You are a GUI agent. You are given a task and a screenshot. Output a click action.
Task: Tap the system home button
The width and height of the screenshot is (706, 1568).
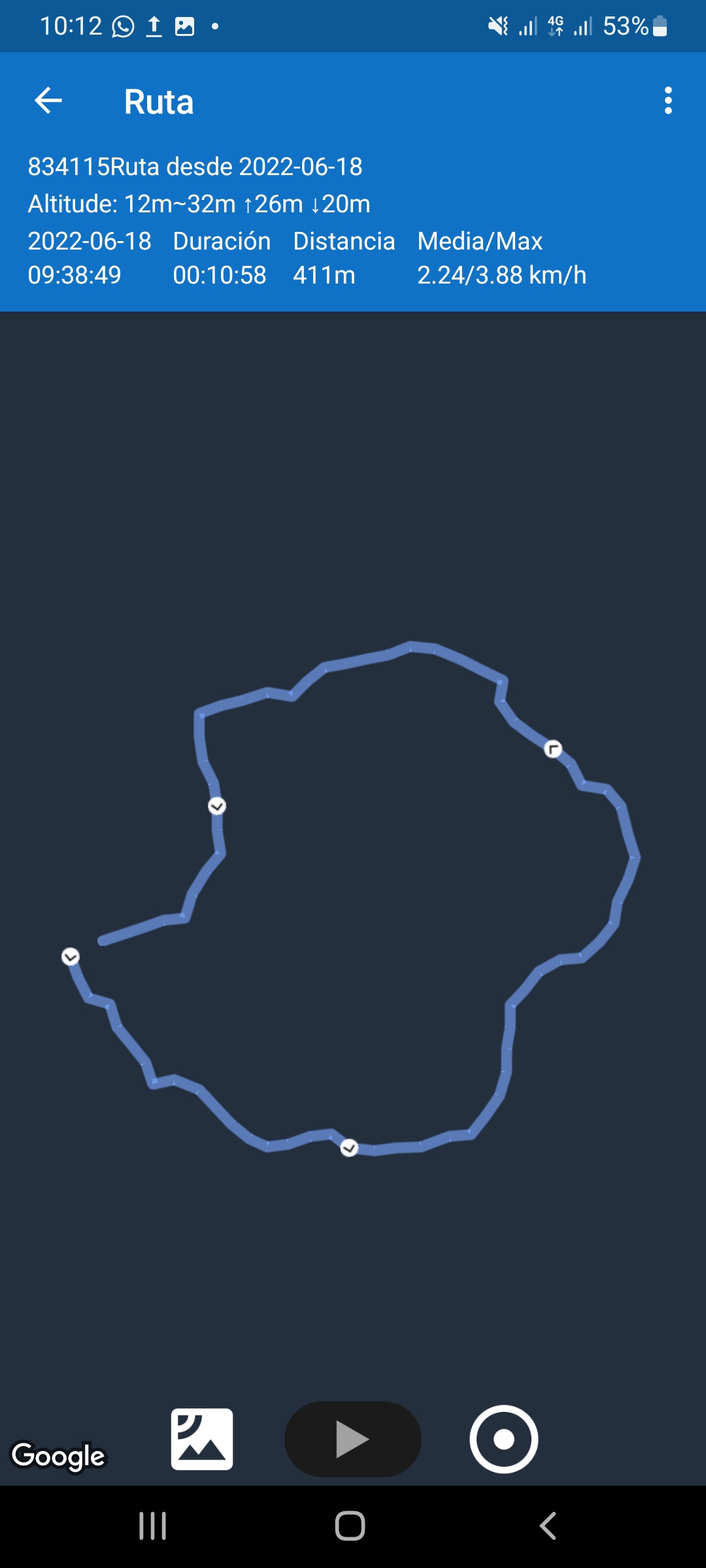tap(350, 1526)
